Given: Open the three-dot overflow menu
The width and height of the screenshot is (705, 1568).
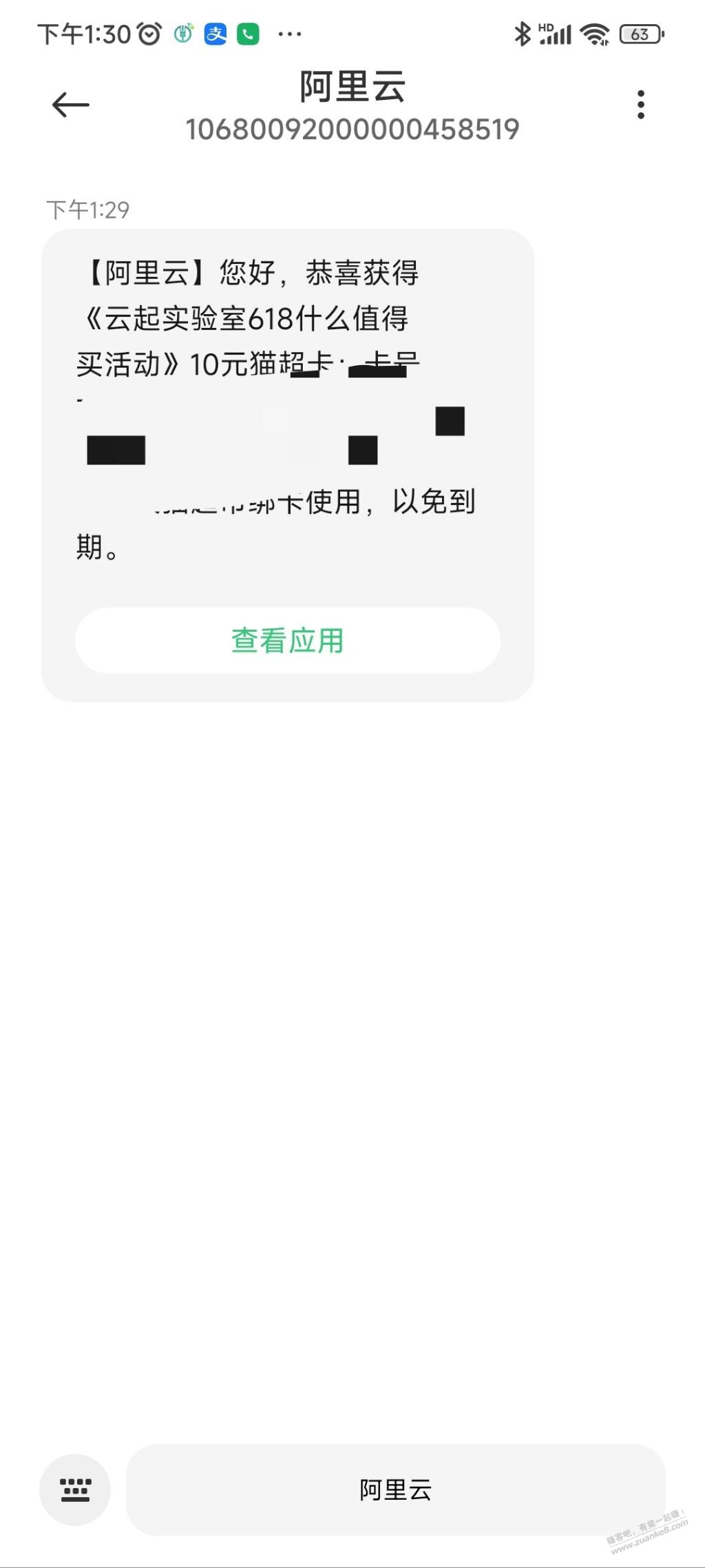Looking at the screenshot, I should (x=640, y=105).
